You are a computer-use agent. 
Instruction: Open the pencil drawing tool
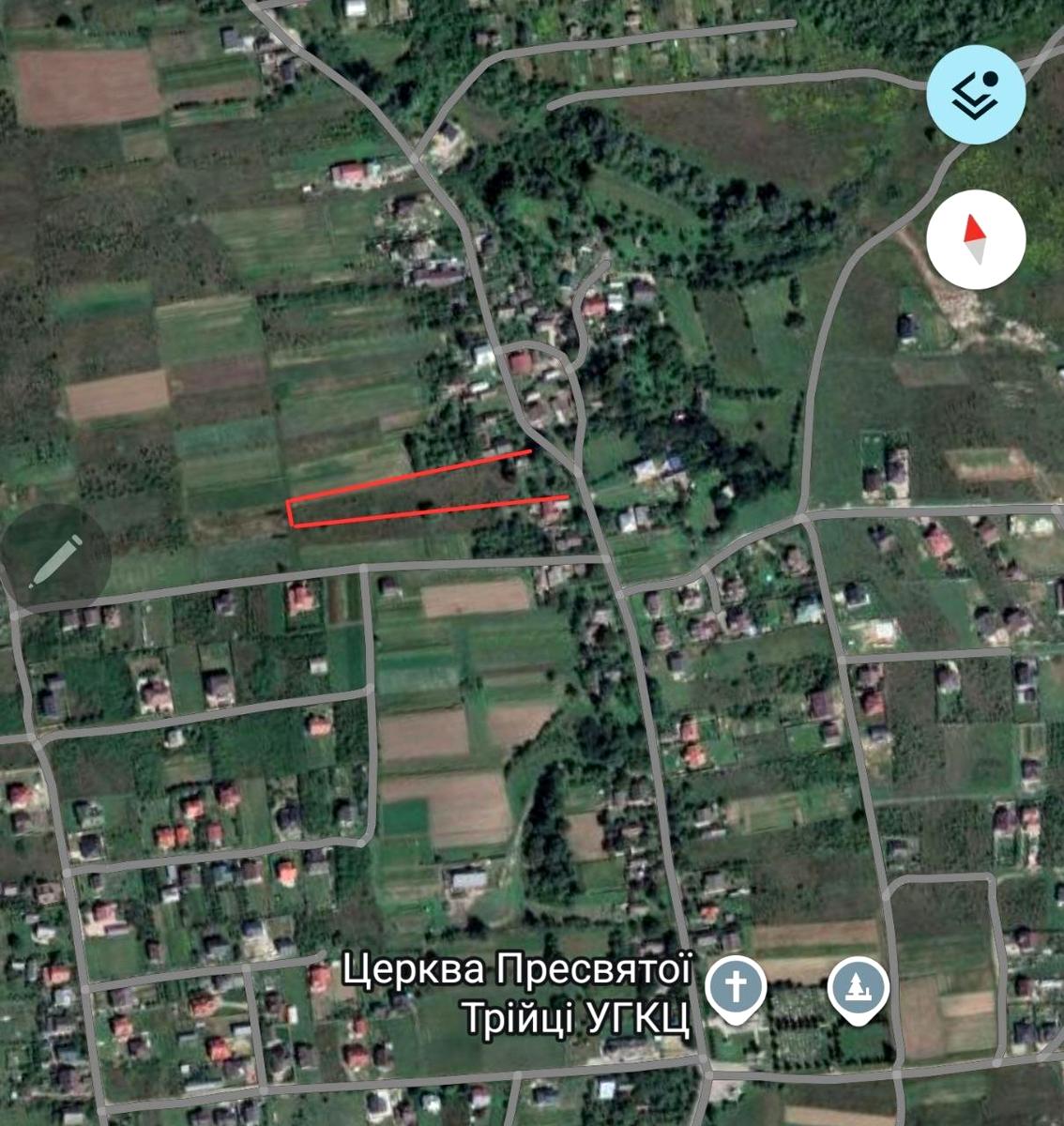[x=56, y=559]
